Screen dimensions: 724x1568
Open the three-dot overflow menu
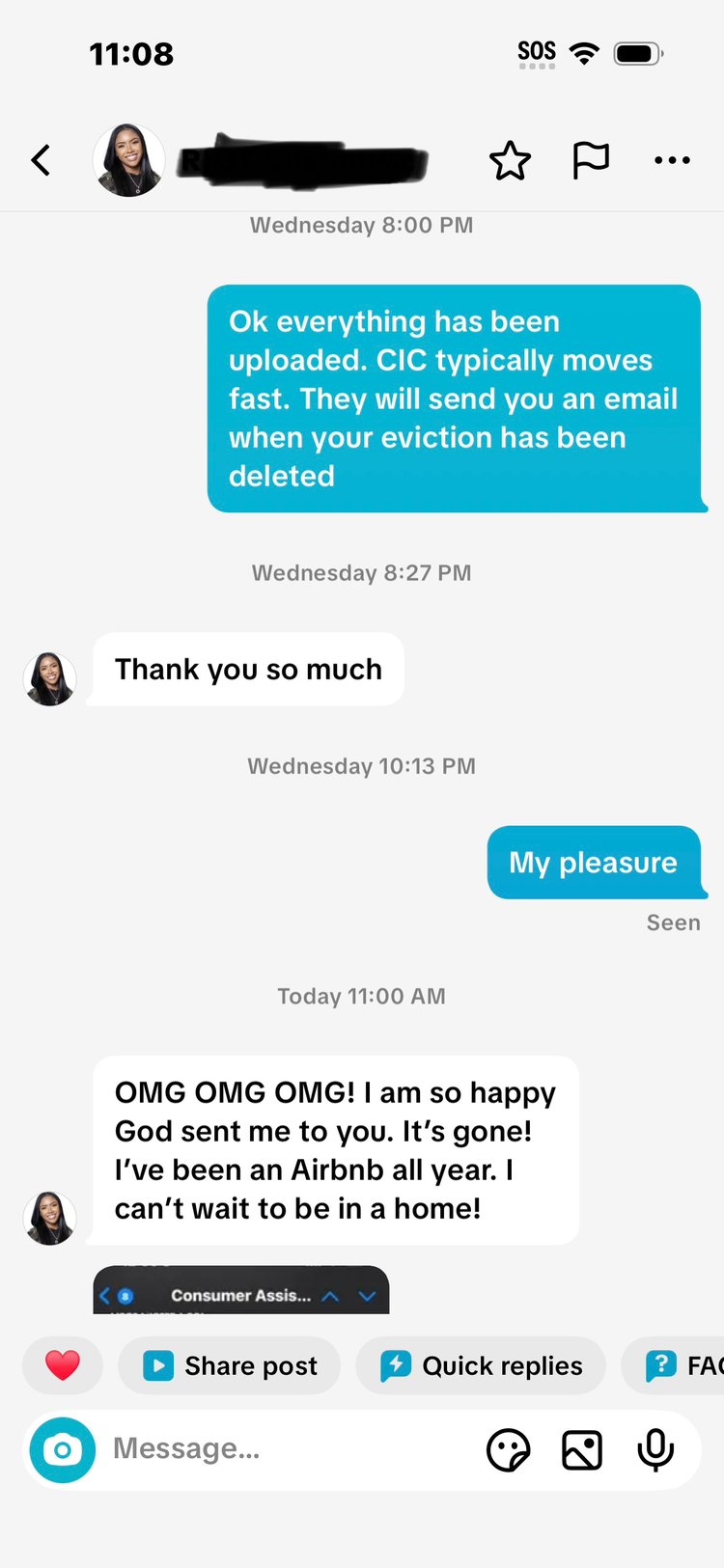click(x=672, y=160)
